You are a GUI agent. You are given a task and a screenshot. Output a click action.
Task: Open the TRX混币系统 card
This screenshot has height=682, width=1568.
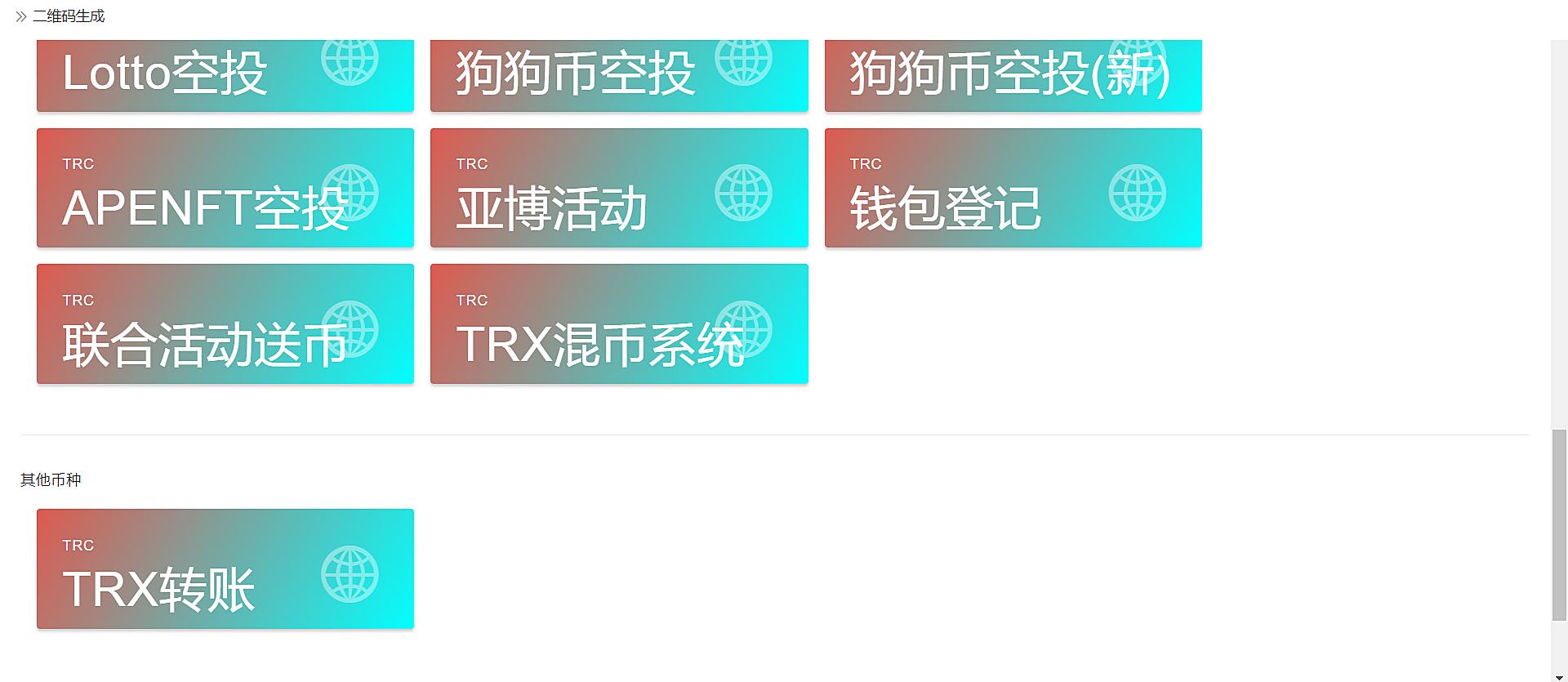[x=618, y=323]
